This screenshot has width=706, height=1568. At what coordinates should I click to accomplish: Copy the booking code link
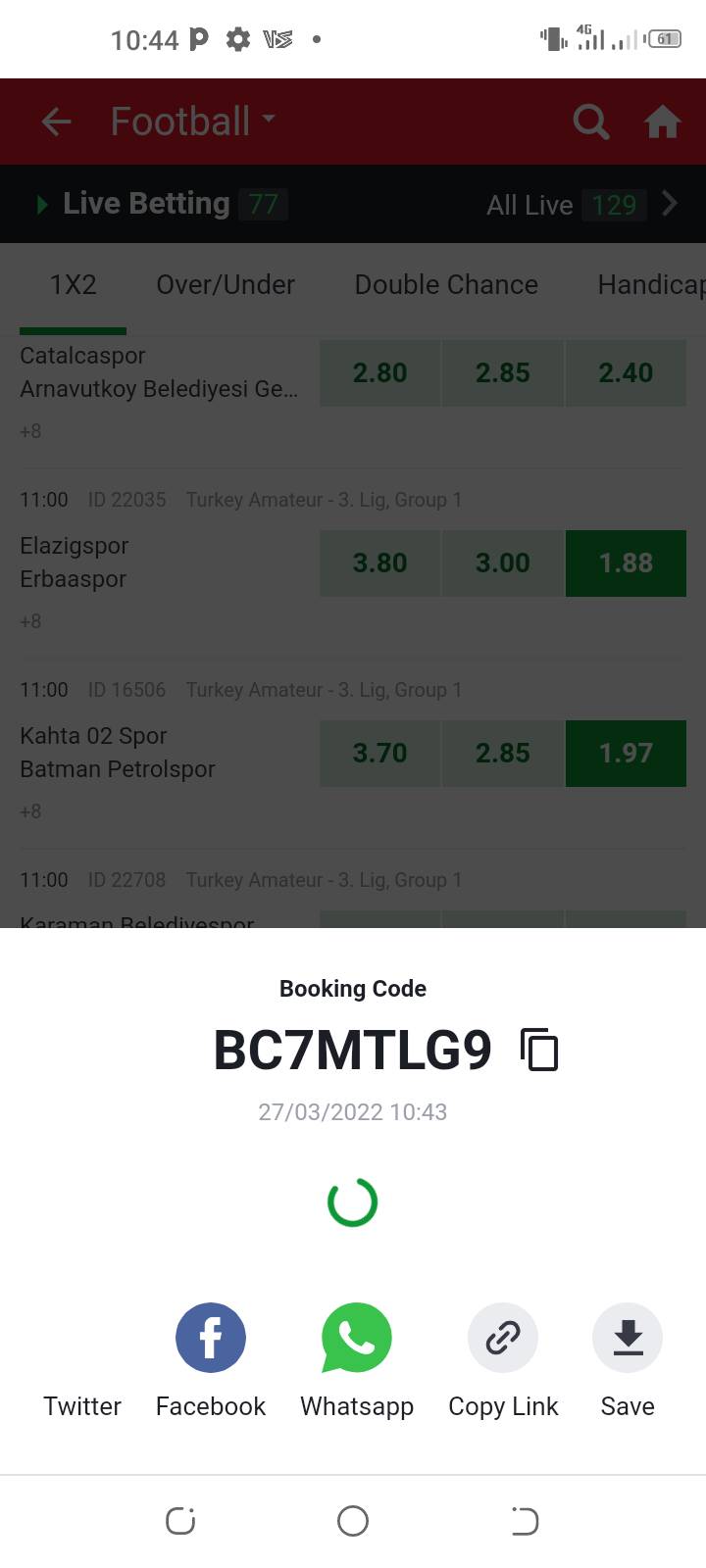click(503, 1339)
